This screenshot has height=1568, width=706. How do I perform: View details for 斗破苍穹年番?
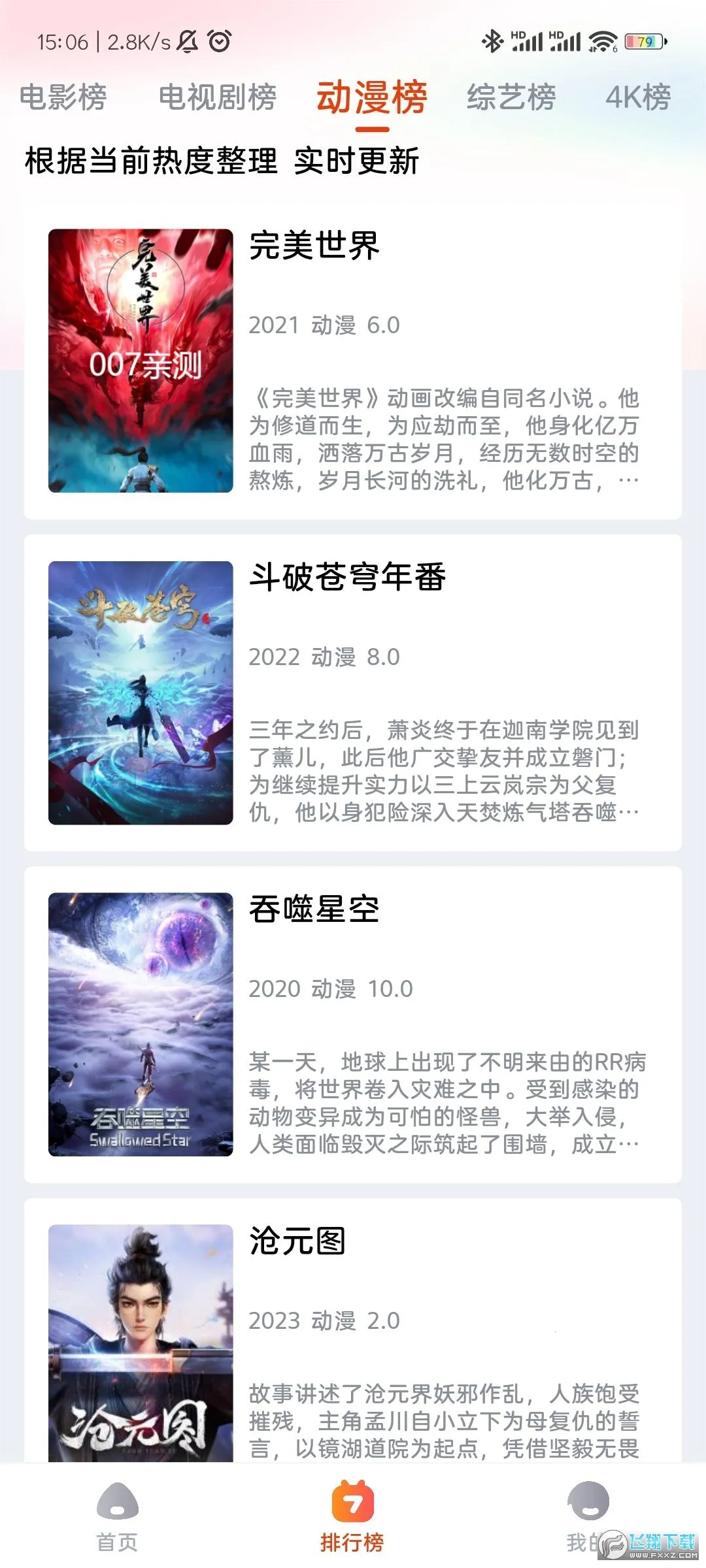(x=353, y=693)
